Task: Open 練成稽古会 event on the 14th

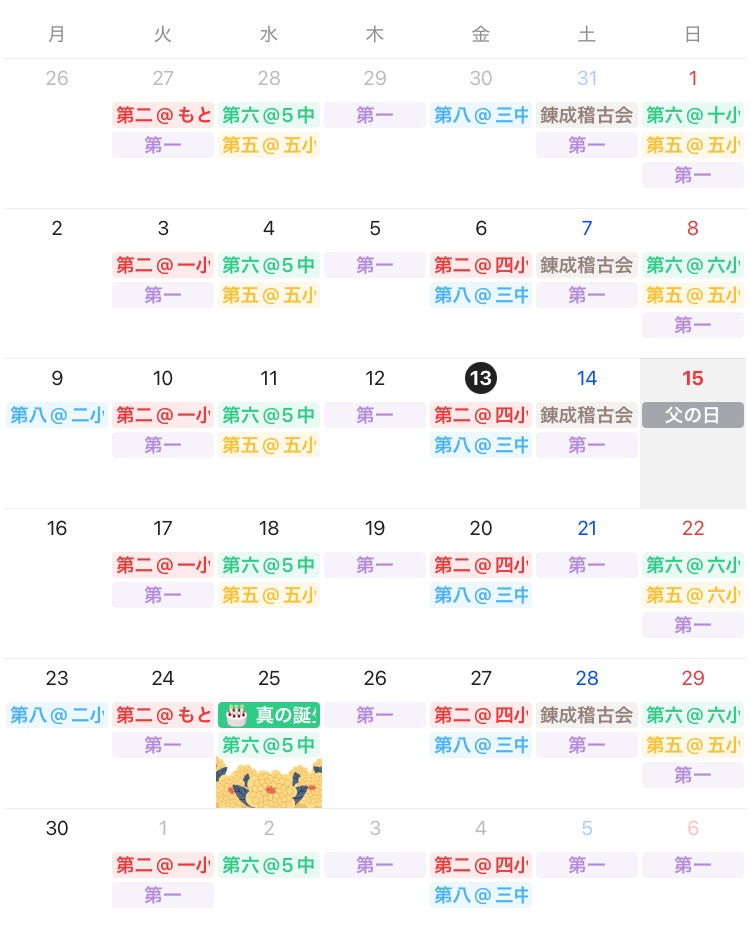Action: [x=586, y=415]
